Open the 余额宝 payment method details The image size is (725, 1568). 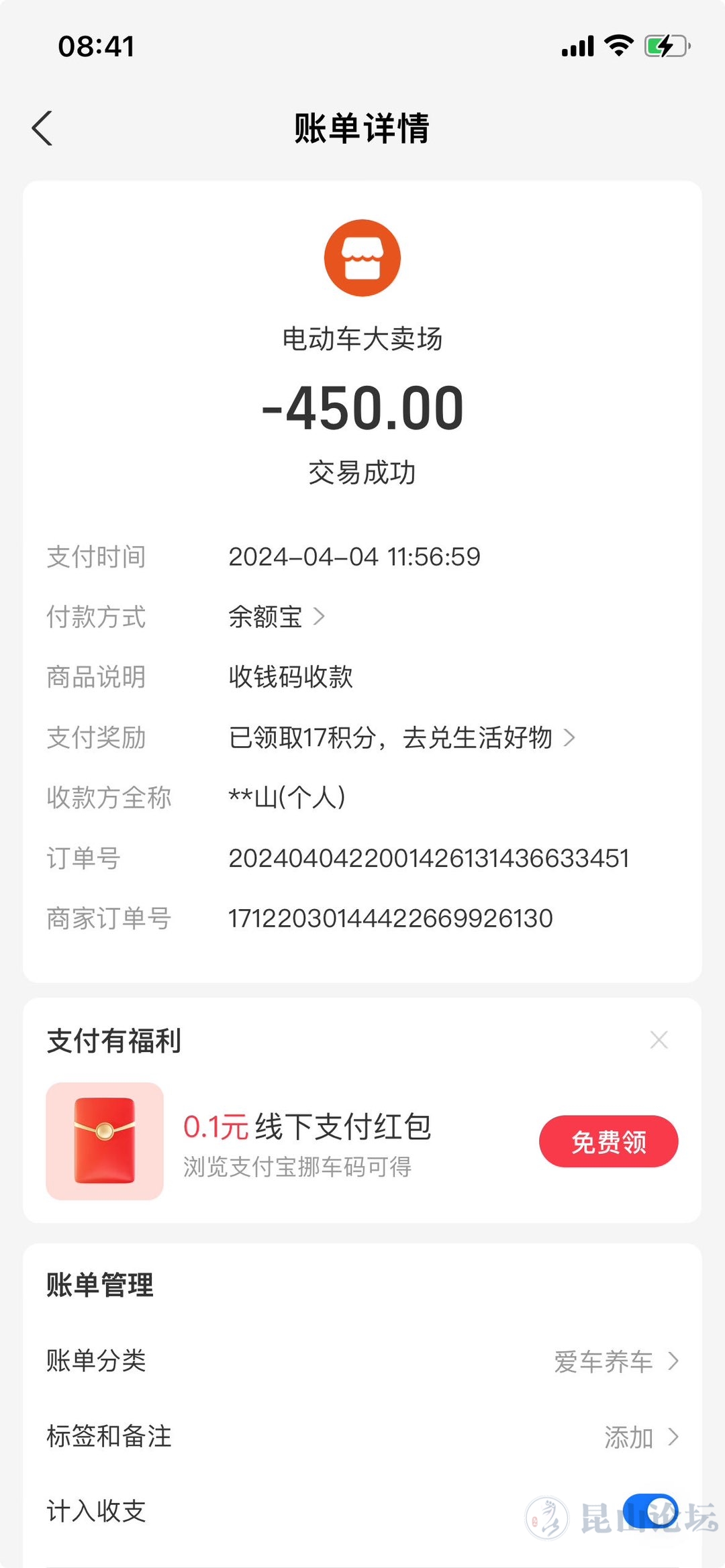pyautogui.click(x=277, y=617)
